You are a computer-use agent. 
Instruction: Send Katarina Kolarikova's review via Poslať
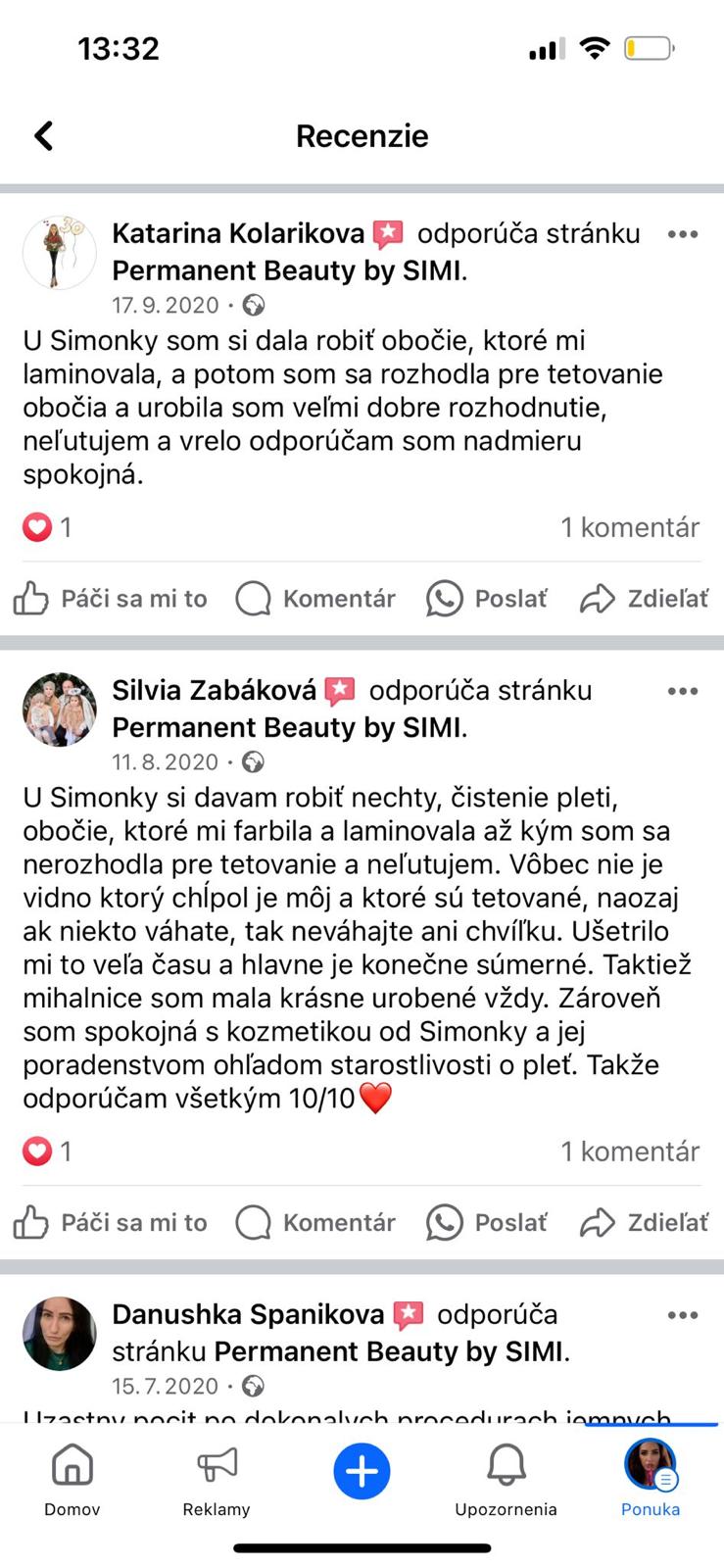coord(487,598)
